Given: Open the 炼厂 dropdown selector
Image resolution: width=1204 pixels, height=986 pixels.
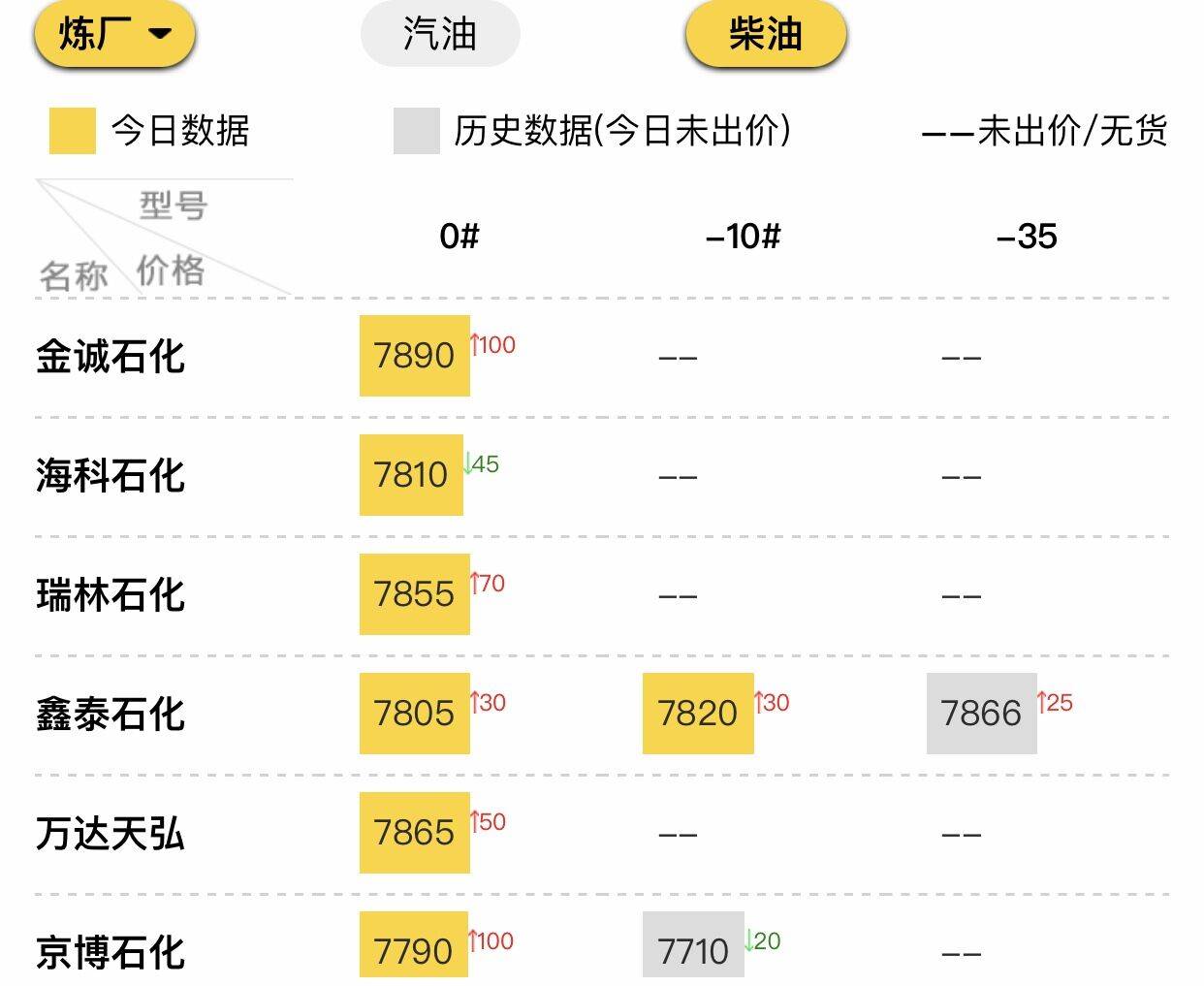Looking at the screenshot, I should click(114, 35).
